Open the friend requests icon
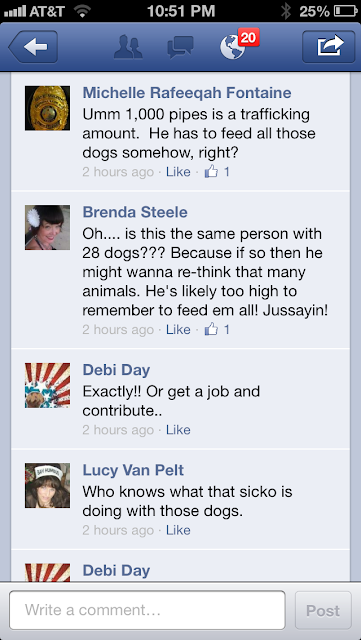This screenshot has width=361, height=640. [128, 47]
